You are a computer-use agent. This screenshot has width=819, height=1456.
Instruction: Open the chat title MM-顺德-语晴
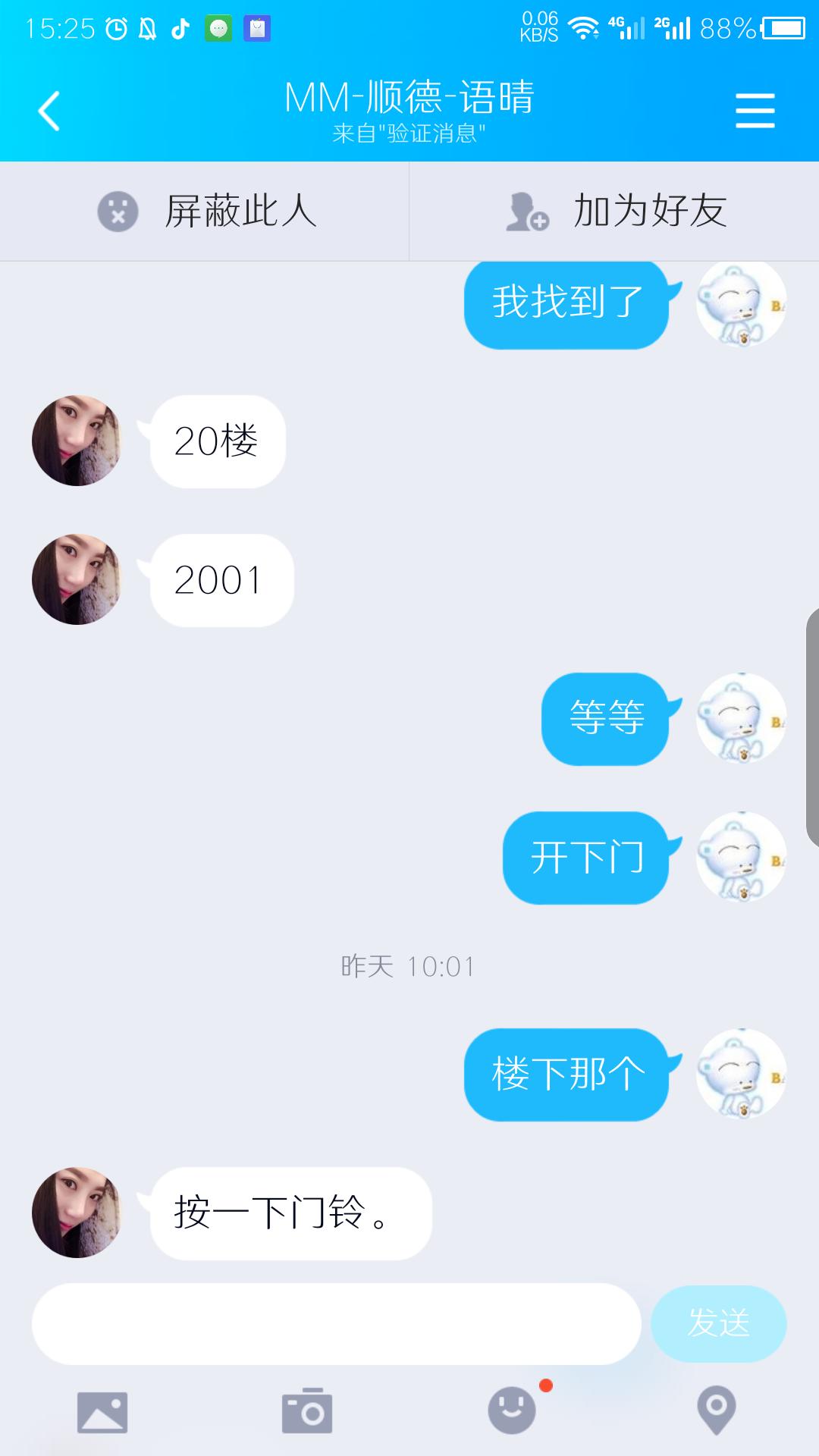point(409,97)
